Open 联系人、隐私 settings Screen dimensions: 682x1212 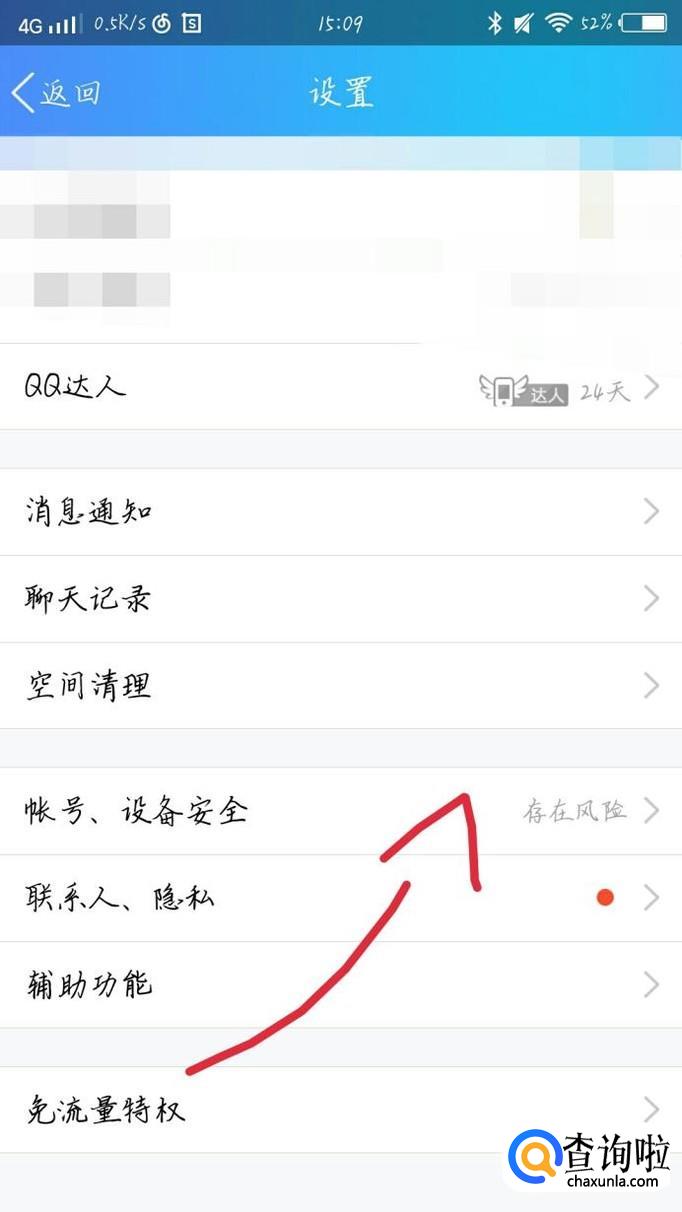tap(341, 898)
